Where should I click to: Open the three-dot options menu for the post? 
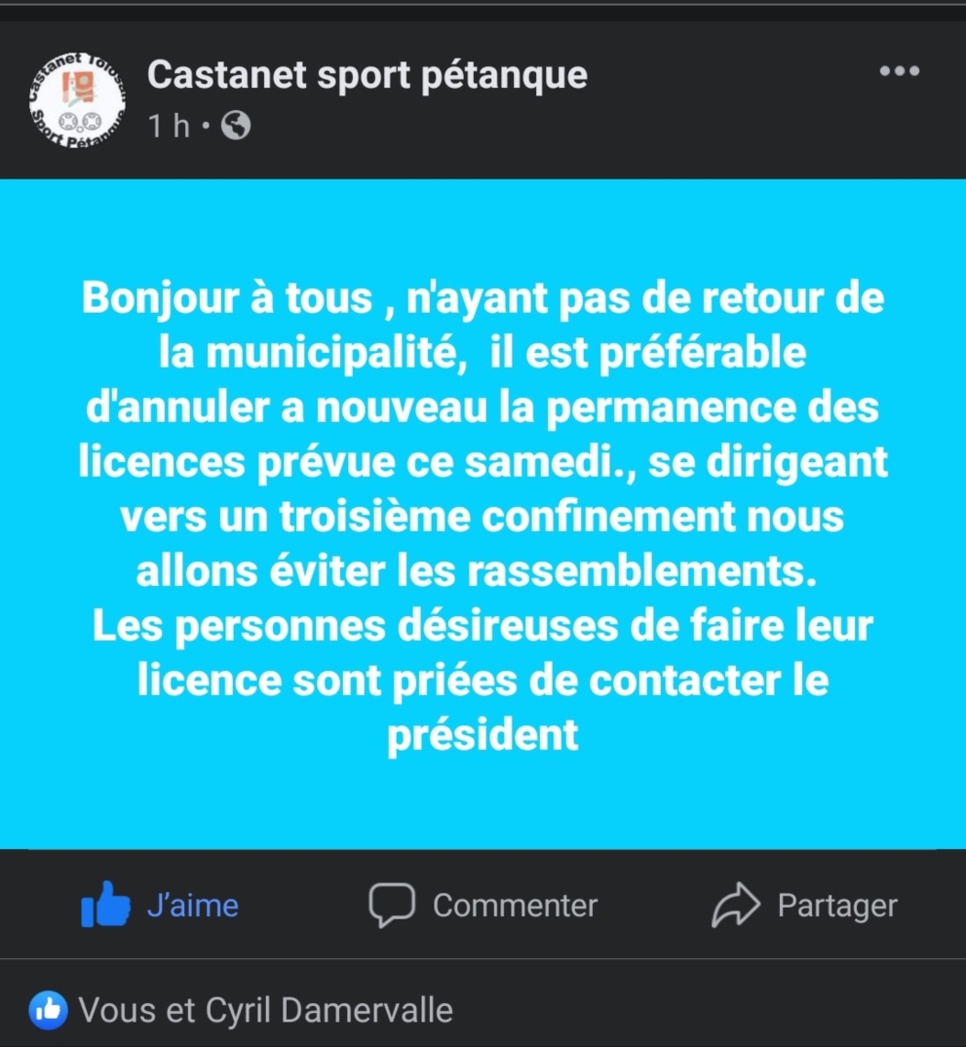click(x=899, y=70)
